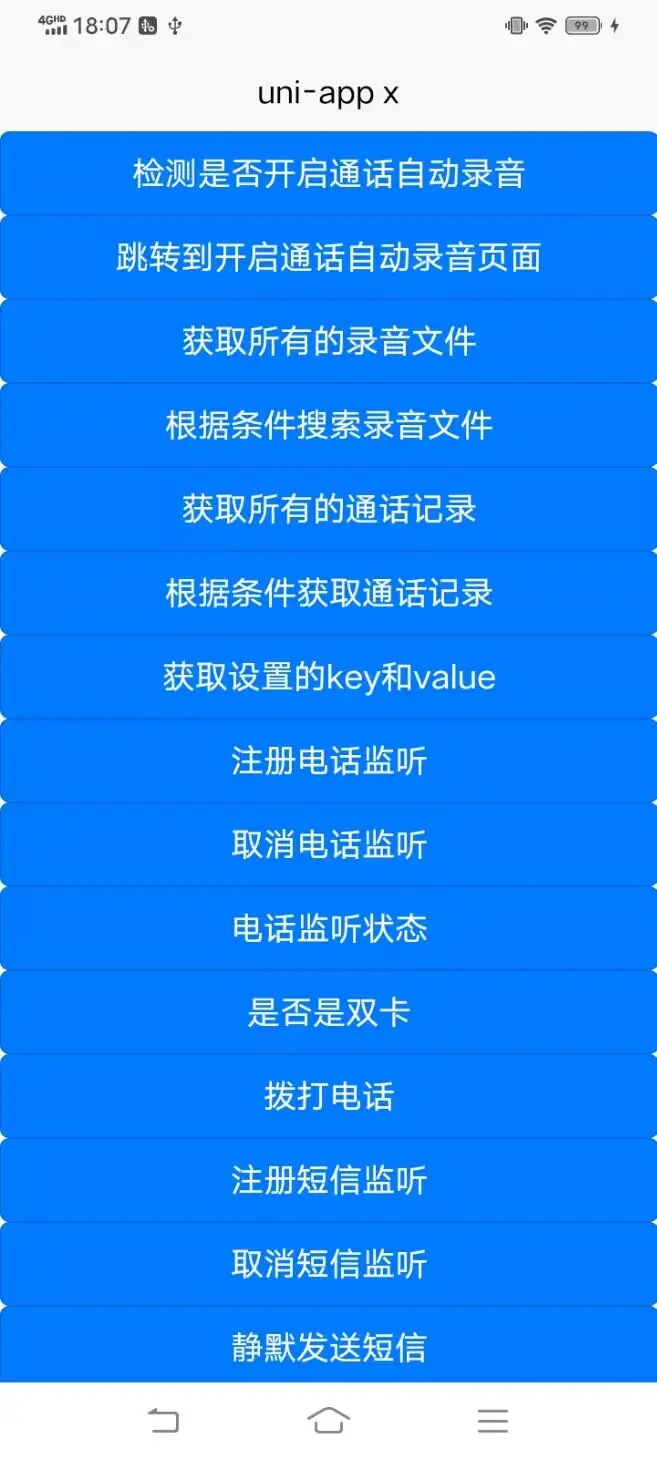Return to the system home screen

click(329, 1420)
